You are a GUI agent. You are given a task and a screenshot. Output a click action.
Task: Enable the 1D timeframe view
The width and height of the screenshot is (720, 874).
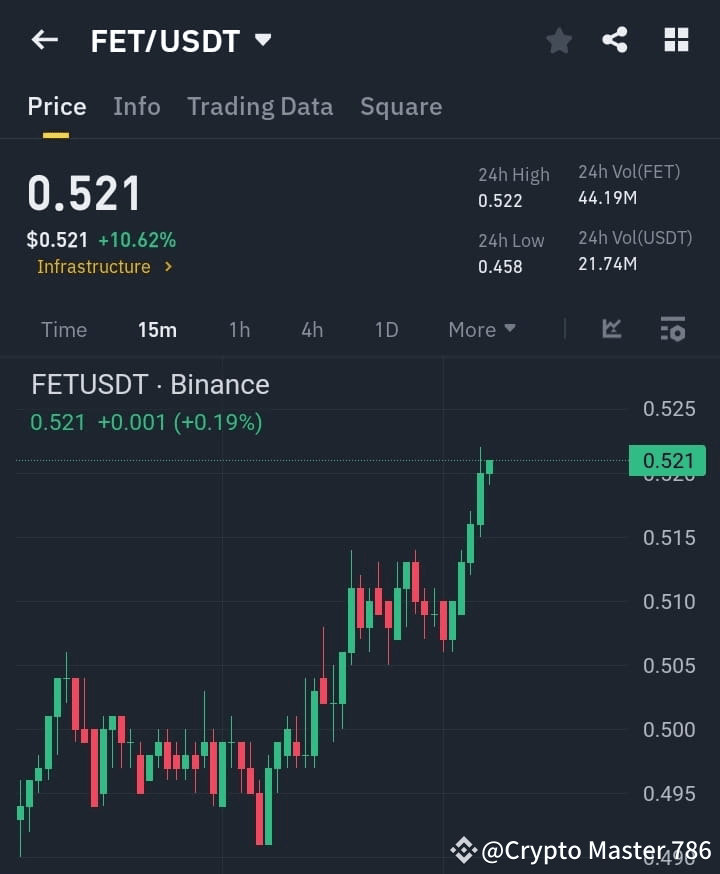point(386,329)
